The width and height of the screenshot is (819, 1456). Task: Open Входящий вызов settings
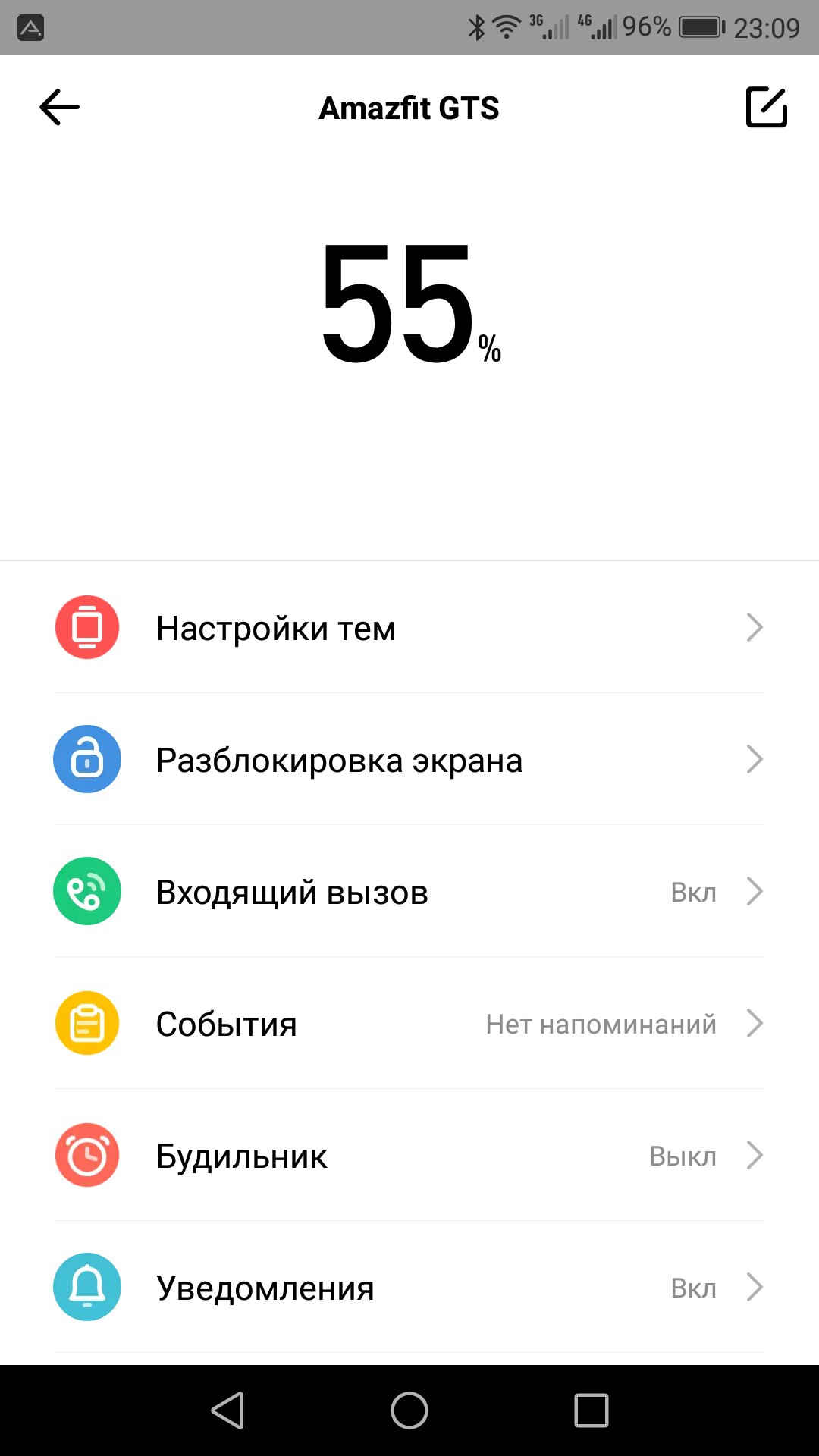(409, 891)
